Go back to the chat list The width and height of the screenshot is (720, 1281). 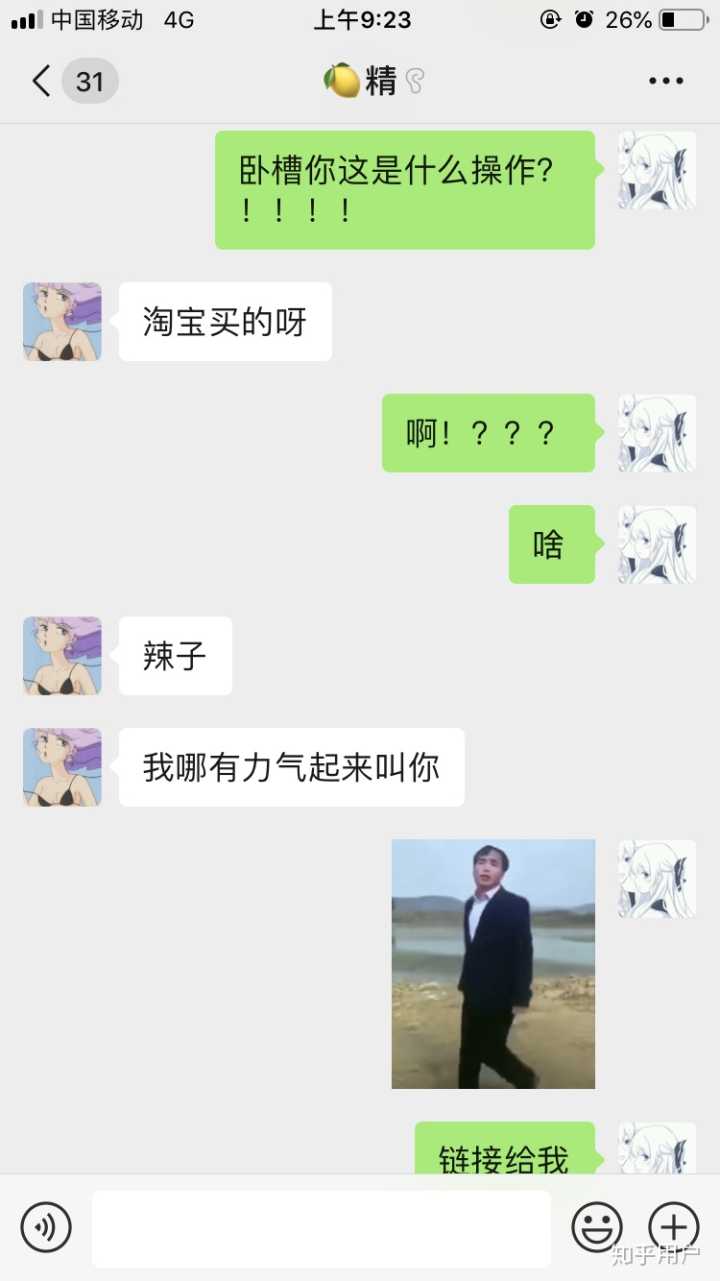coord(42,81)
